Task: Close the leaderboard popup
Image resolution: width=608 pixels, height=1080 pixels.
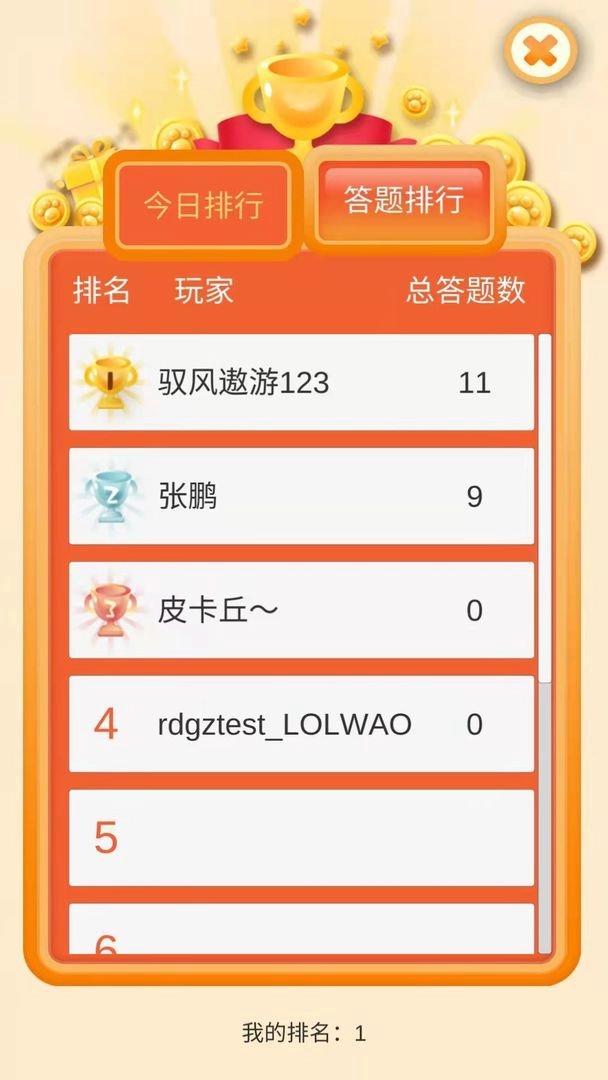Action: pos(540,50)
